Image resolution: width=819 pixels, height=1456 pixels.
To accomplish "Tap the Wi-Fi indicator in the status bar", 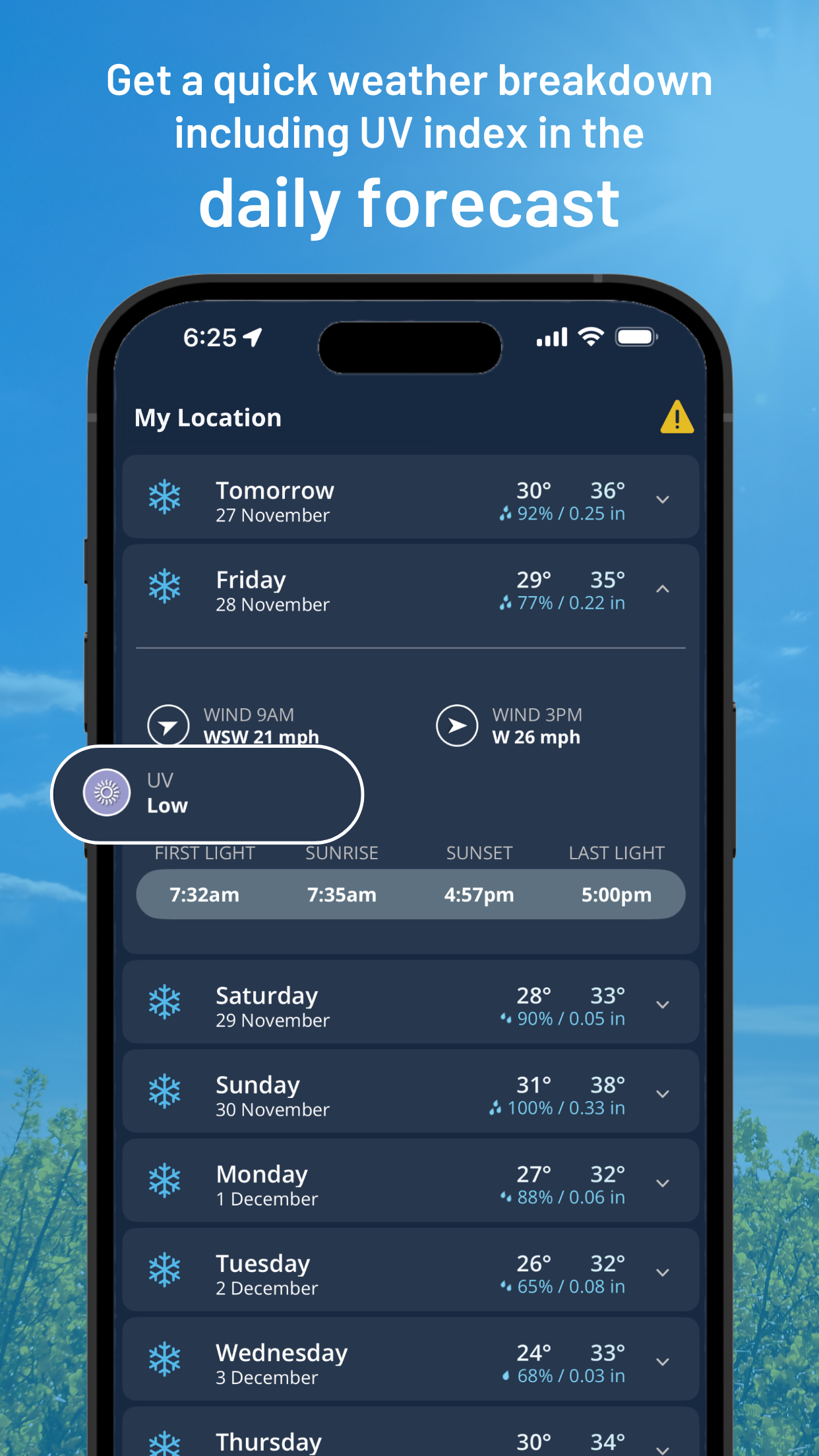I will (x=591, y=336).
